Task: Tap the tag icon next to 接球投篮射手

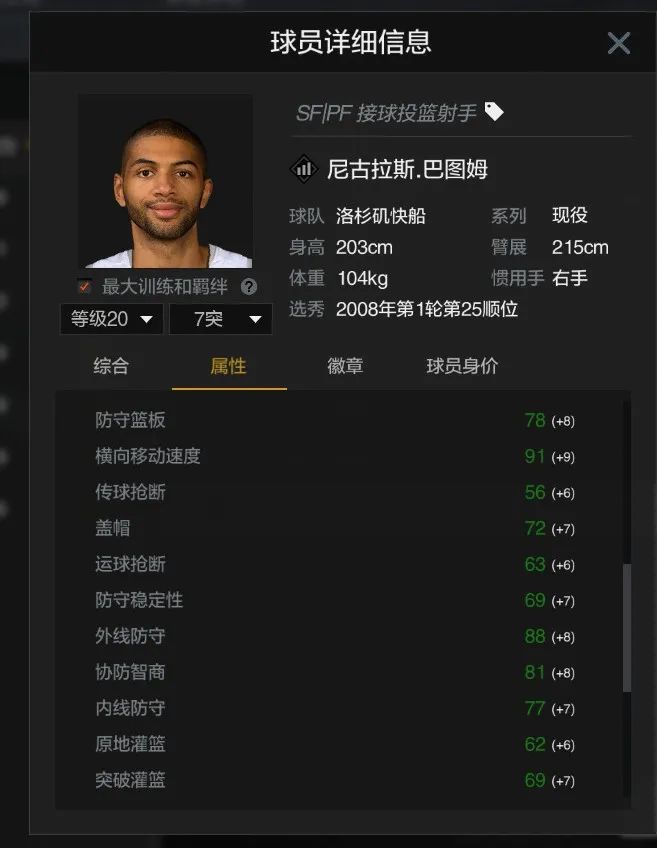Action: pos(494,111)
